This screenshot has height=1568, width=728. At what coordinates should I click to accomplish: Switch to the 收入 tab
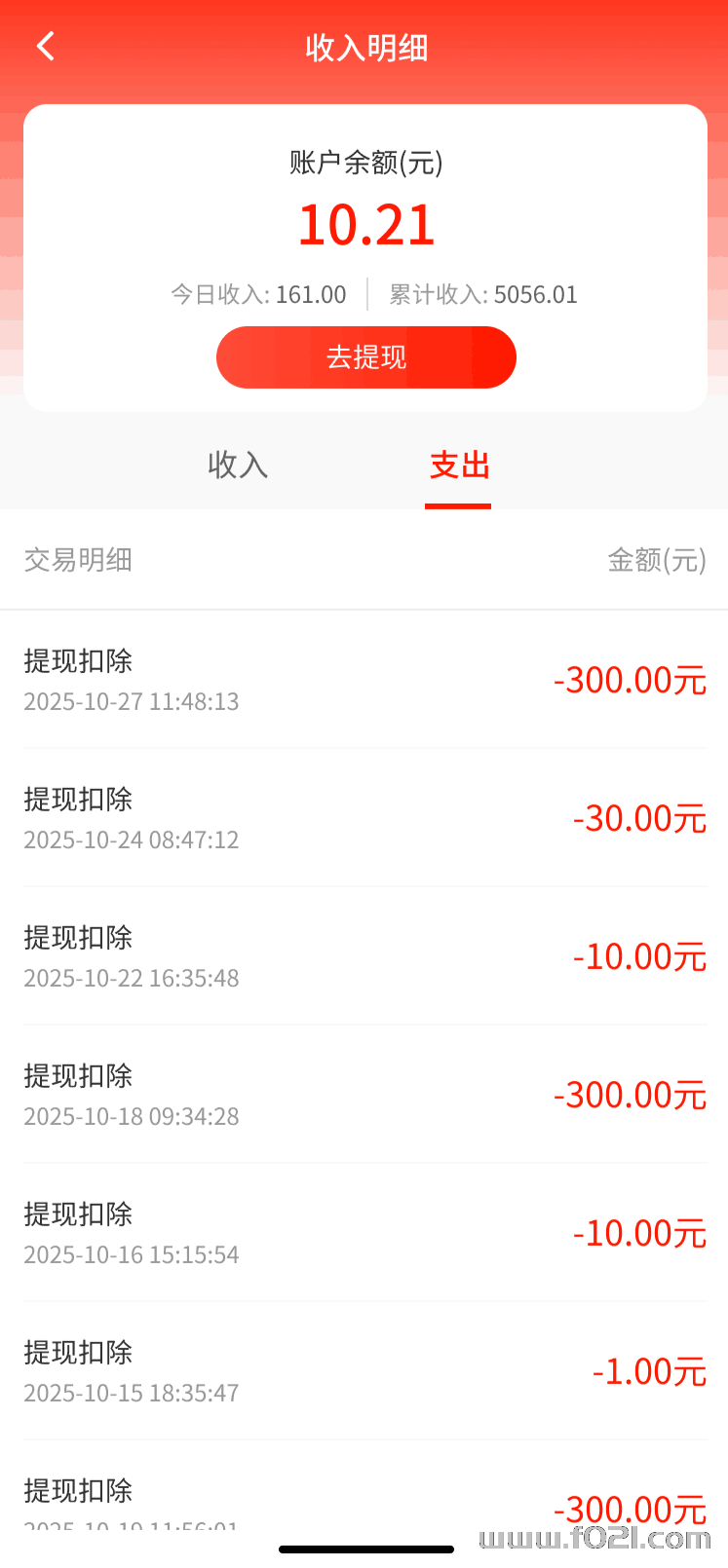click(238, 465)
